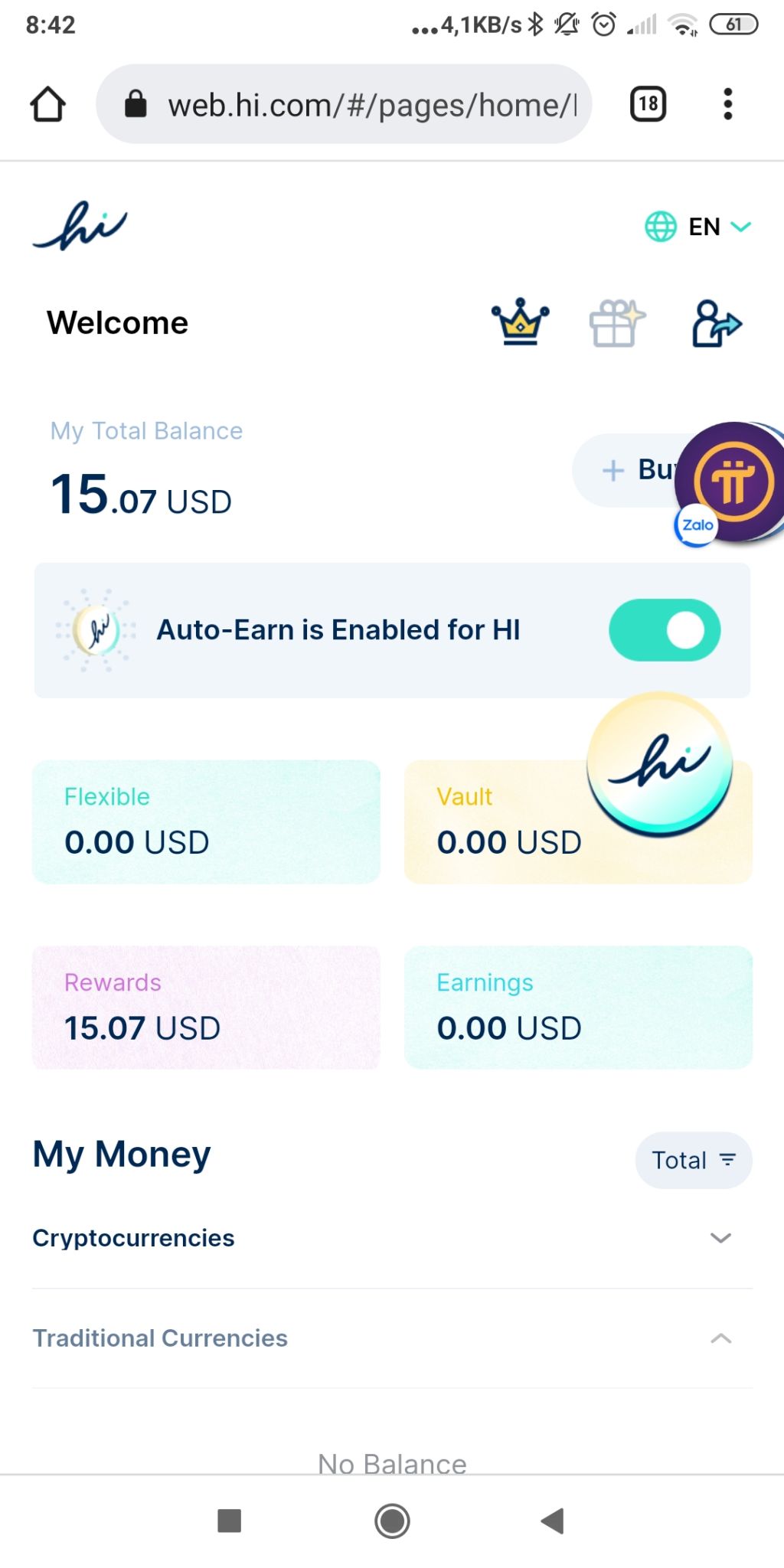Open the invite and share icon
The image size is (784, 1568).
click(717, 323)
